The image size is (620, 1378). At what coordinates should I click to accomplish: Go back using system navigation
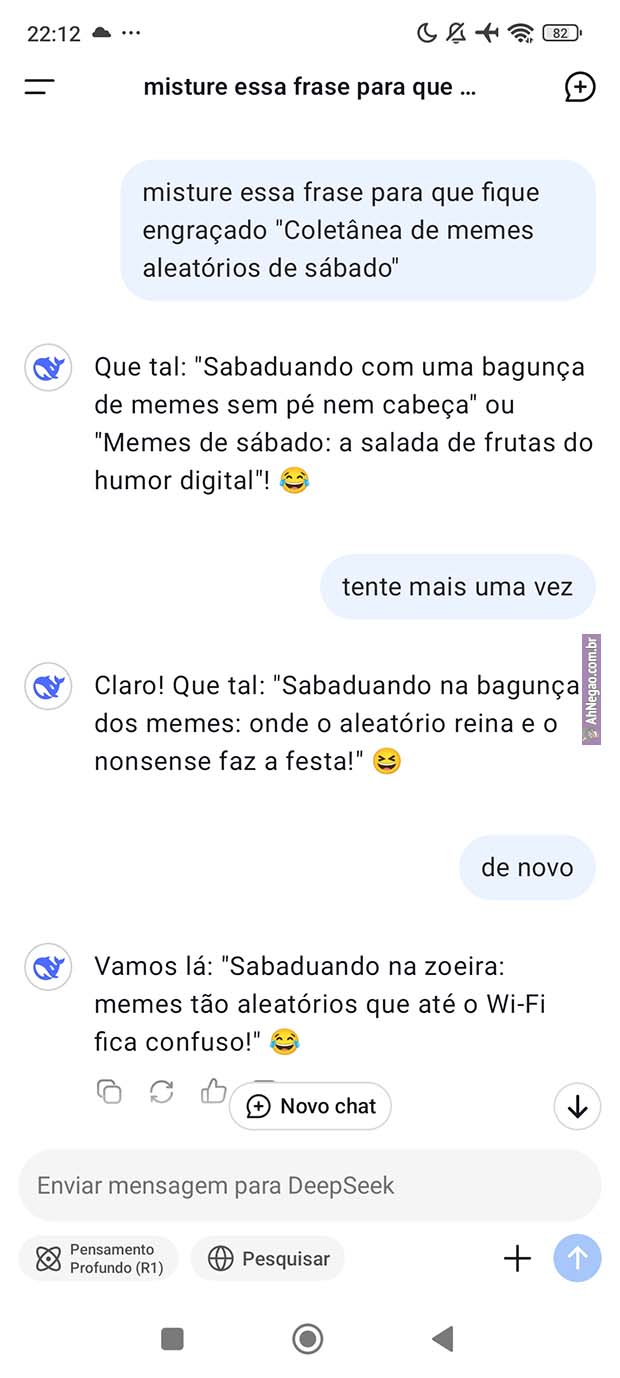pyautogui.click(x=442, y=1338)
